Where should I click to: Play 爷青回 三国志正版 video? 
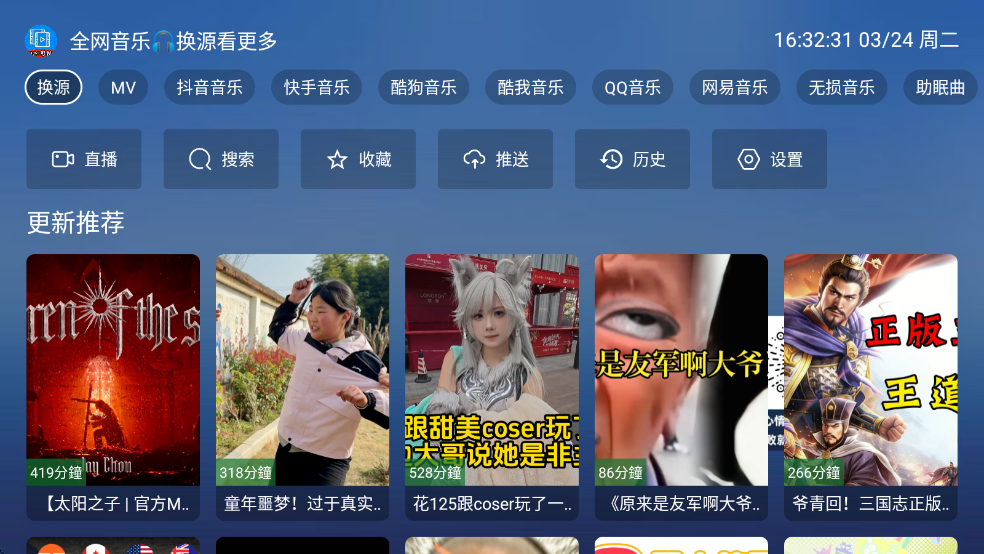870,385
